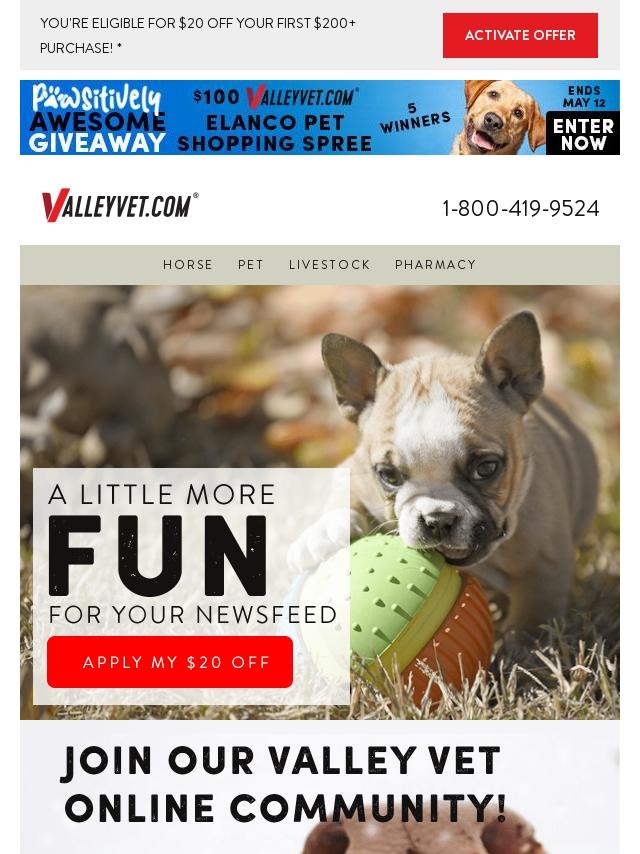
Task: Open the Horse category
Action: pos(188,265)
